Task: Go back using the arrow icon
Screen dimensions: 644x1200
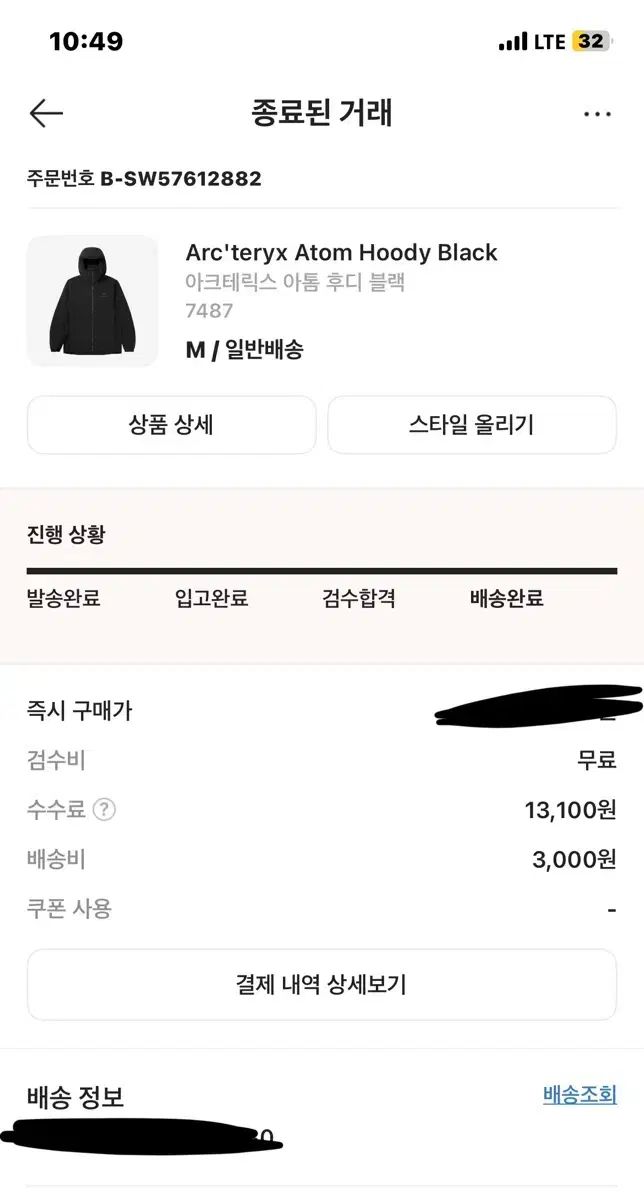Action: tap(46, 113)
